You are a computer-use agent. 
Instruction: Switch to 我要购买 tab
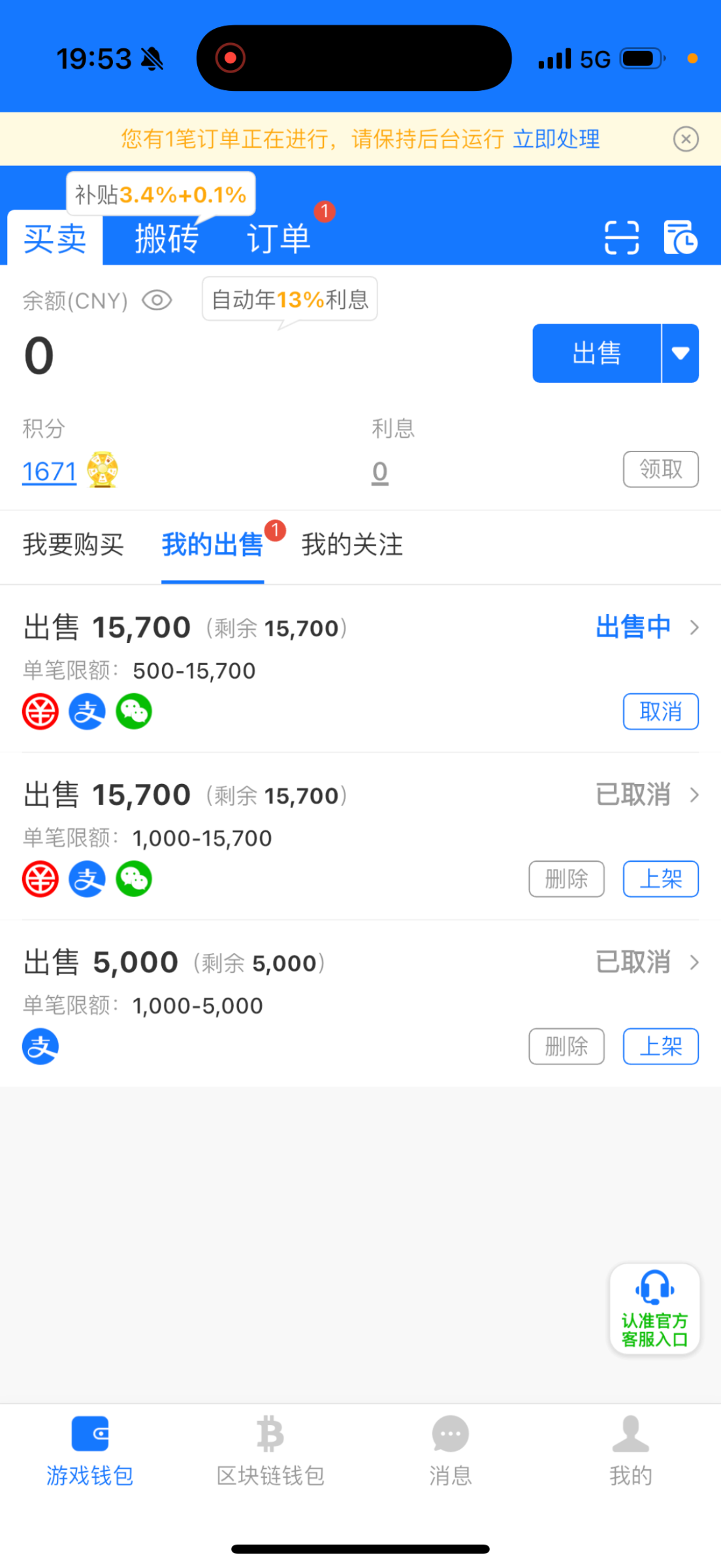73,544
